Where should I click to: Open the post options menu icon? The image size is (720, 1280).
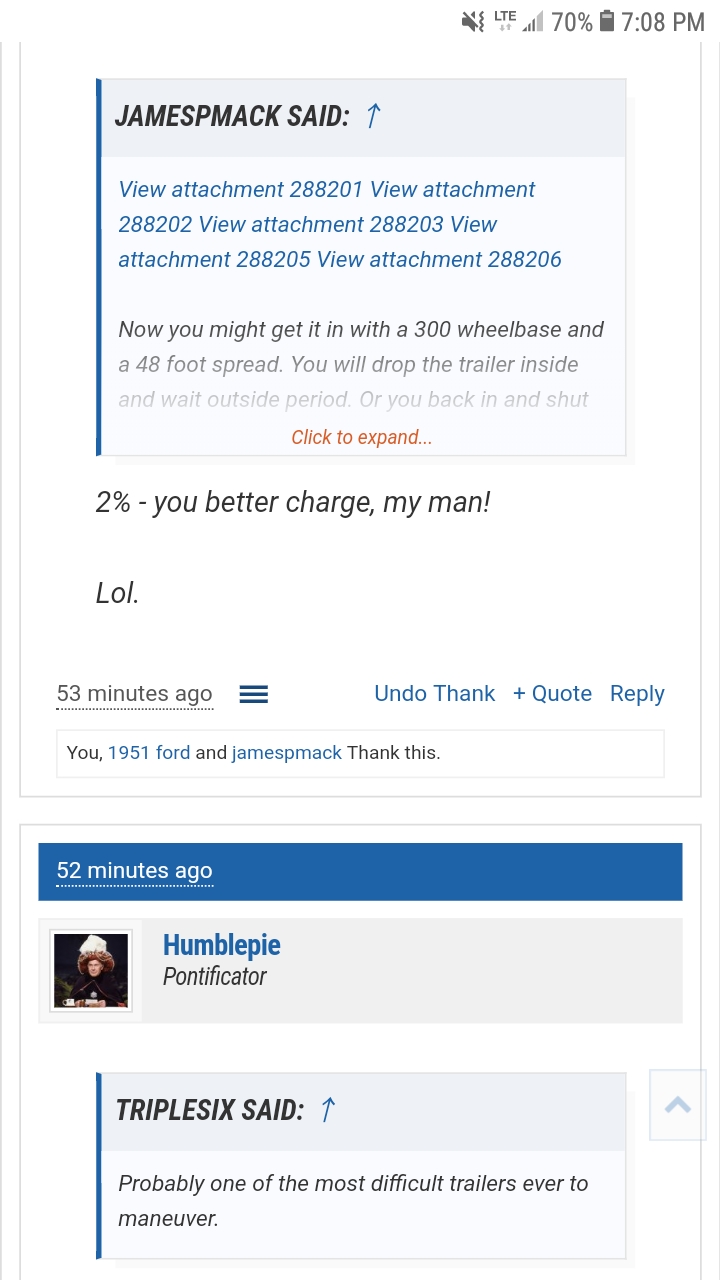[x=254, y=694]
